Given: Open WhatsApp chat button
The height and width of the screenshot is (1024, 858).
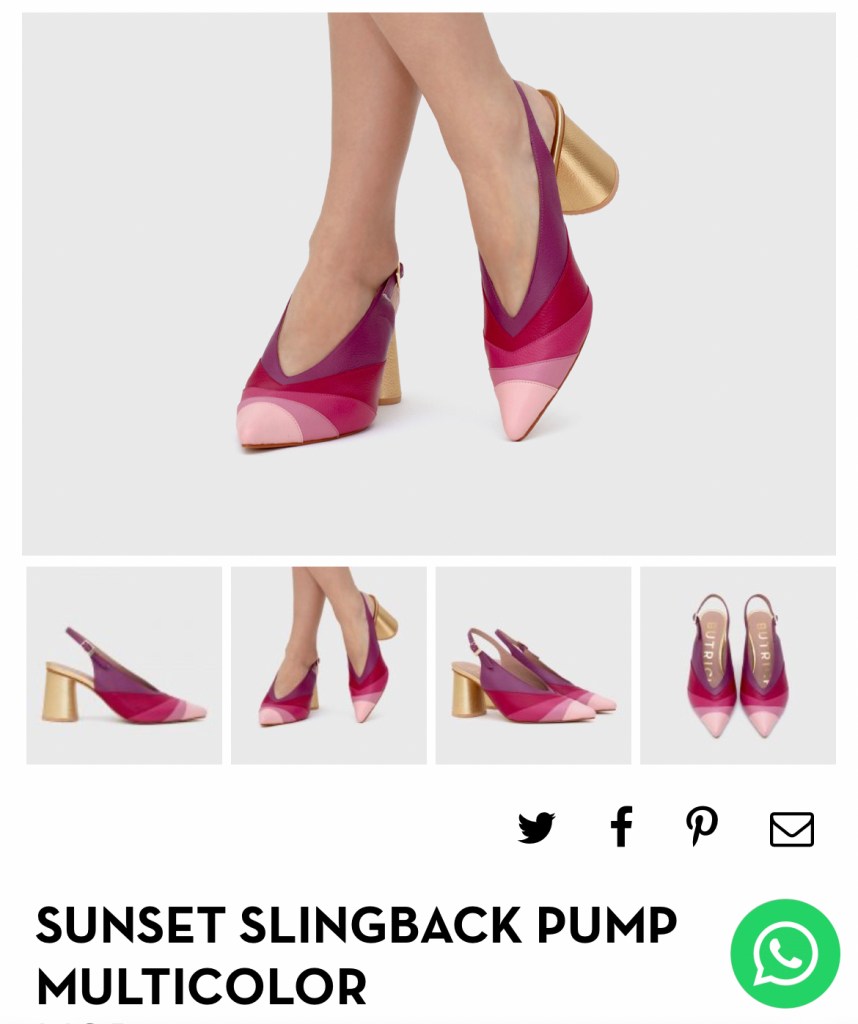Looking at the screenshot, I should click(x=785, y=953).
